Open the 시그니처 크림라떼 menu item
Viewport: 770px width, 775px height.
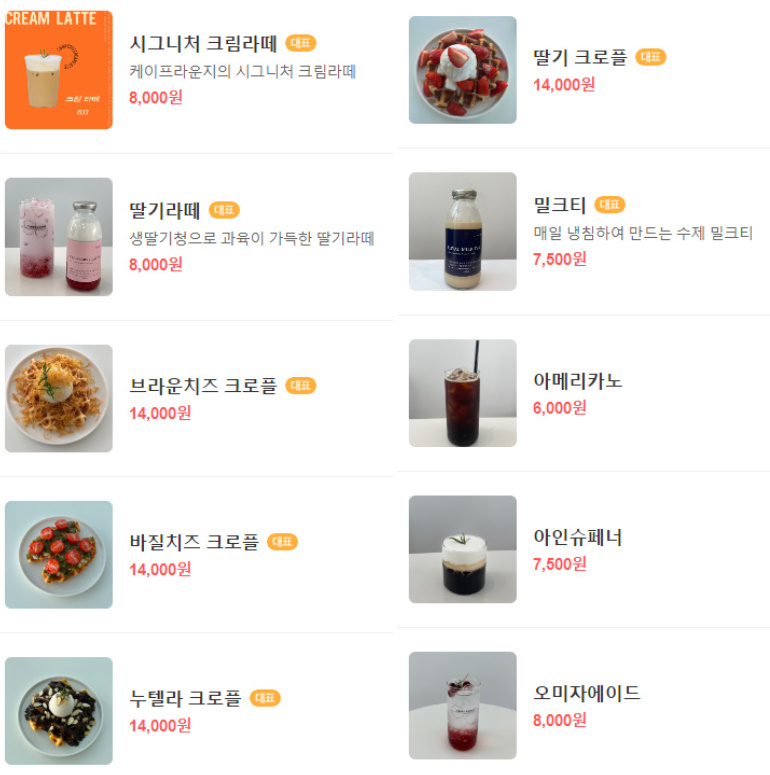196,70
